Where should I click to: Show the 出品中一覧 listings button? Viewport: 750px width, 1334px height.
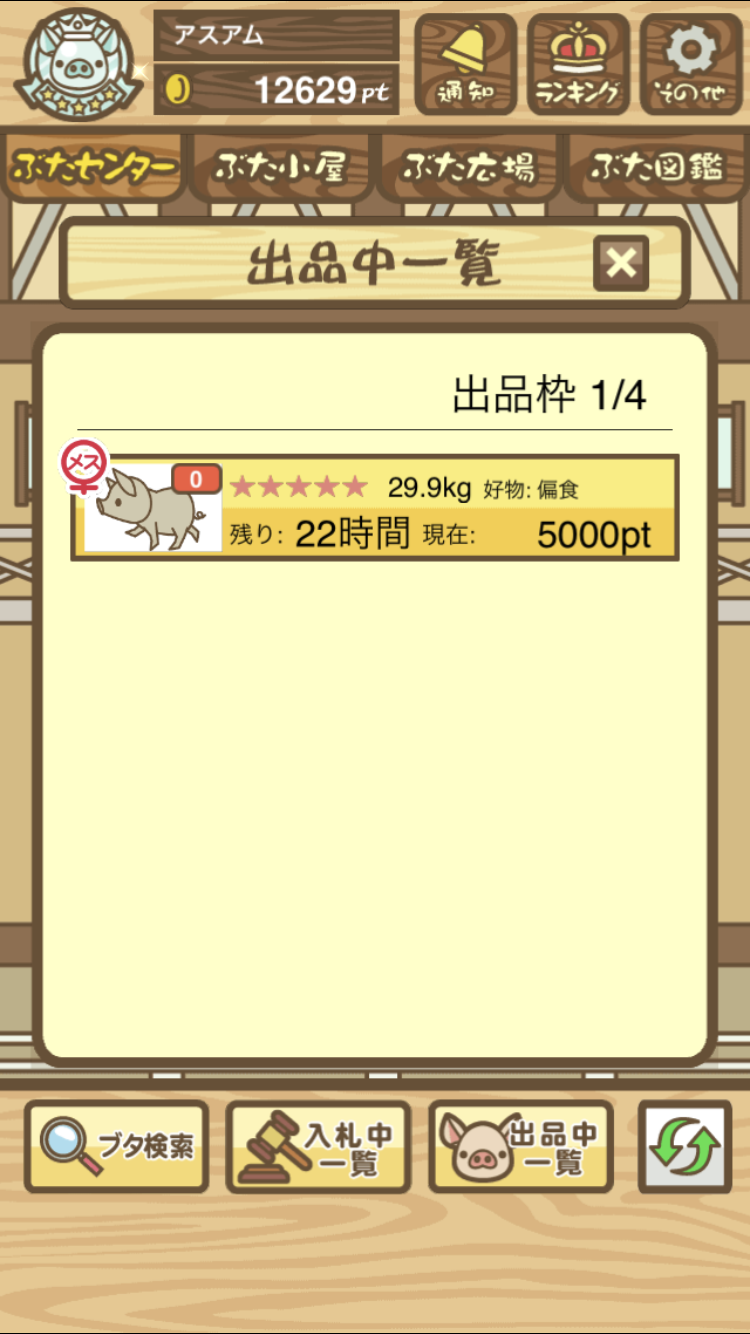tap(521, 1147)
